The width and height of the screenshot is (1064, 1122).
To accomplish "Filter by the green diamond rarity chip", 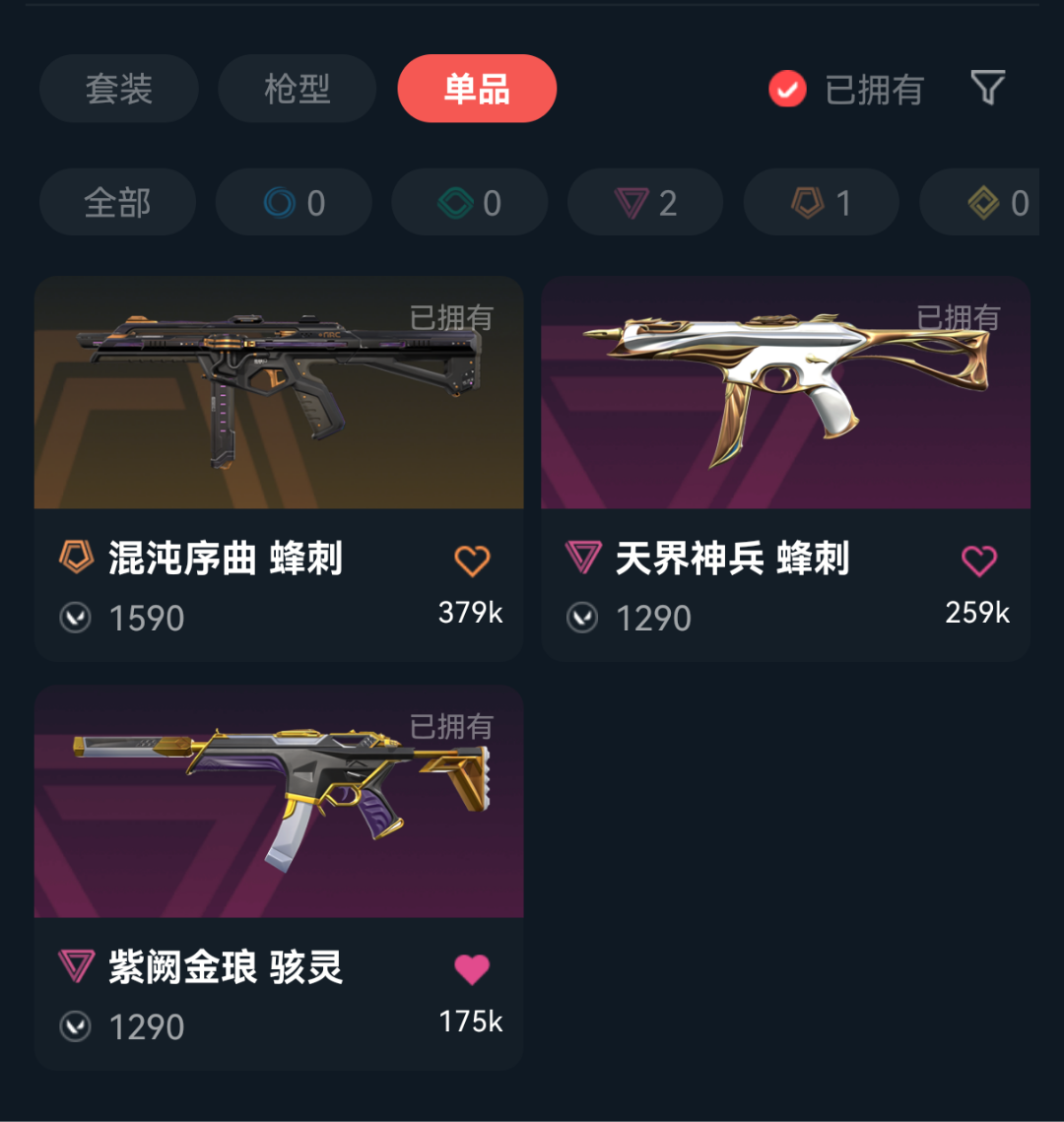I will 469,203.
